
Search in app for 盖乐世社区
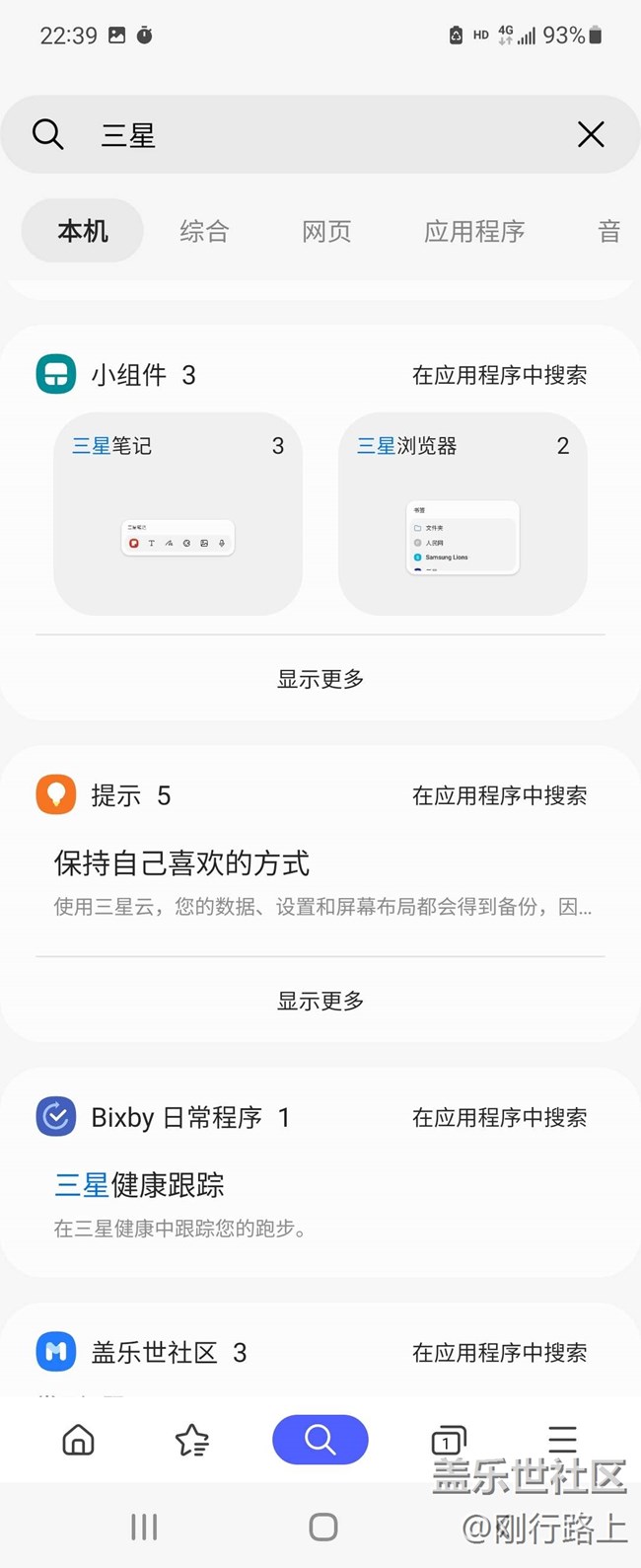(499, 1352)
